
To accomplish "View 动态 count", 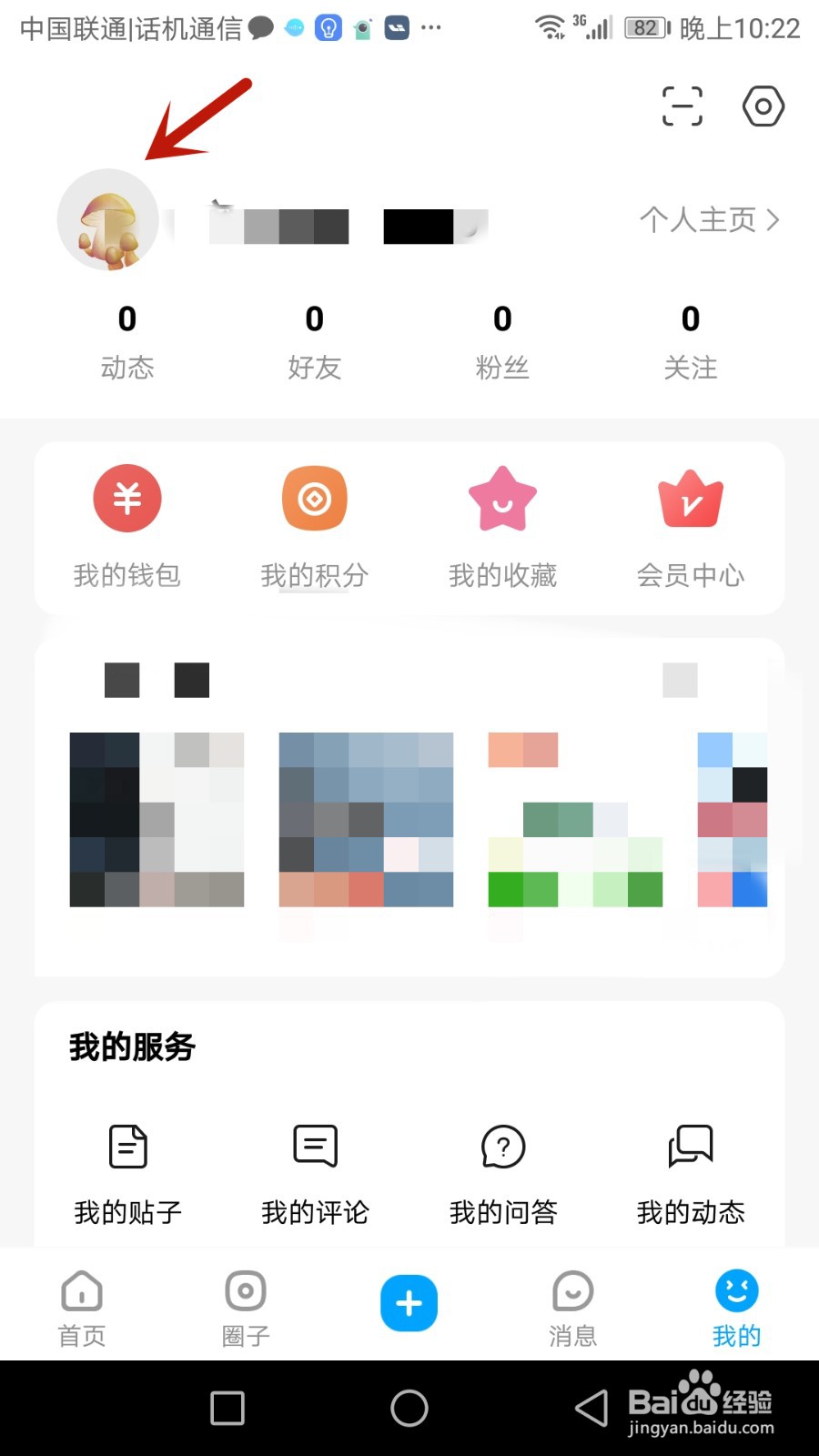I will pyautogui.click(x=127, y=342).
